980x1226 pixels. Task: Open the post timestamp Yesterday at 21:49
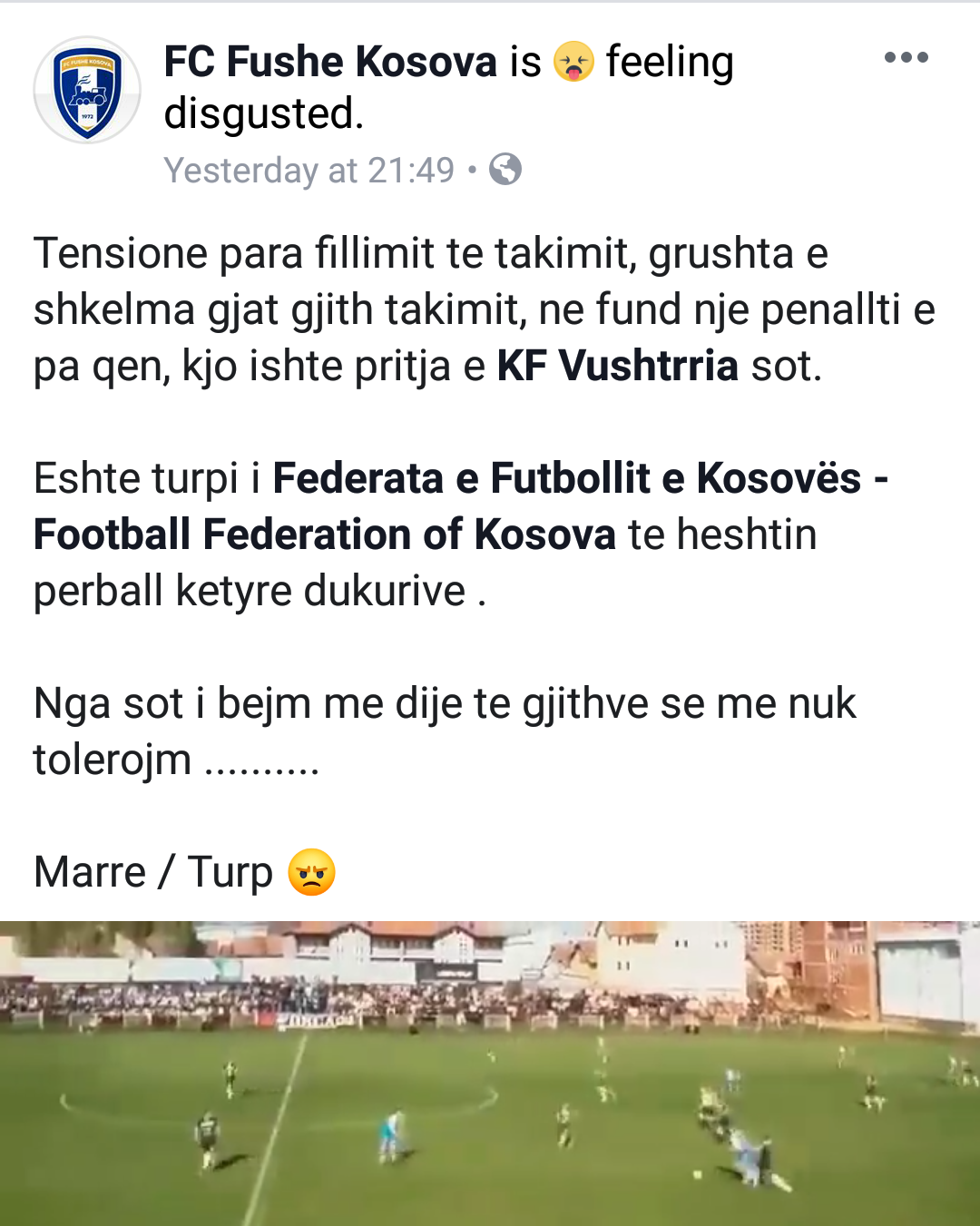coord(309,171)
